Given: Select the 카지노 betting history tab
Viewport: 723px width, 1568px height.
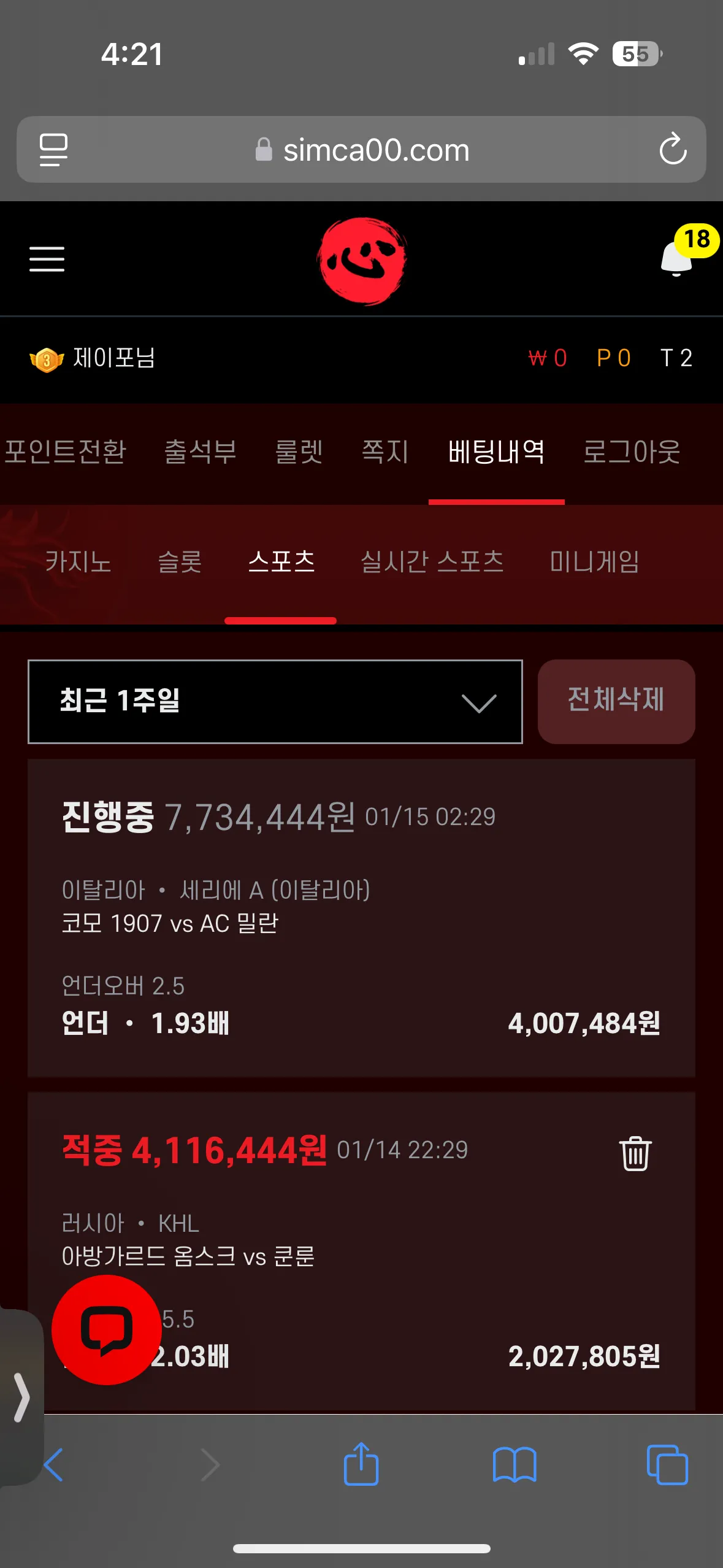Looking at the screenshot, I should click(x=78, y=561).
